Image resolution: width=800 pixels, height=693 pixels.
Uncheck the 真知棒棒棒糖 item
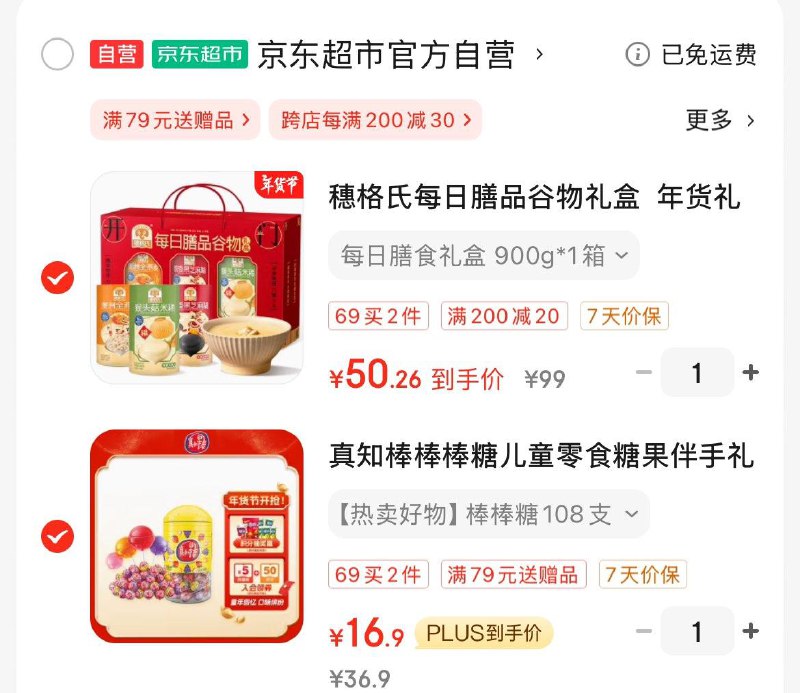click(57, 537)
